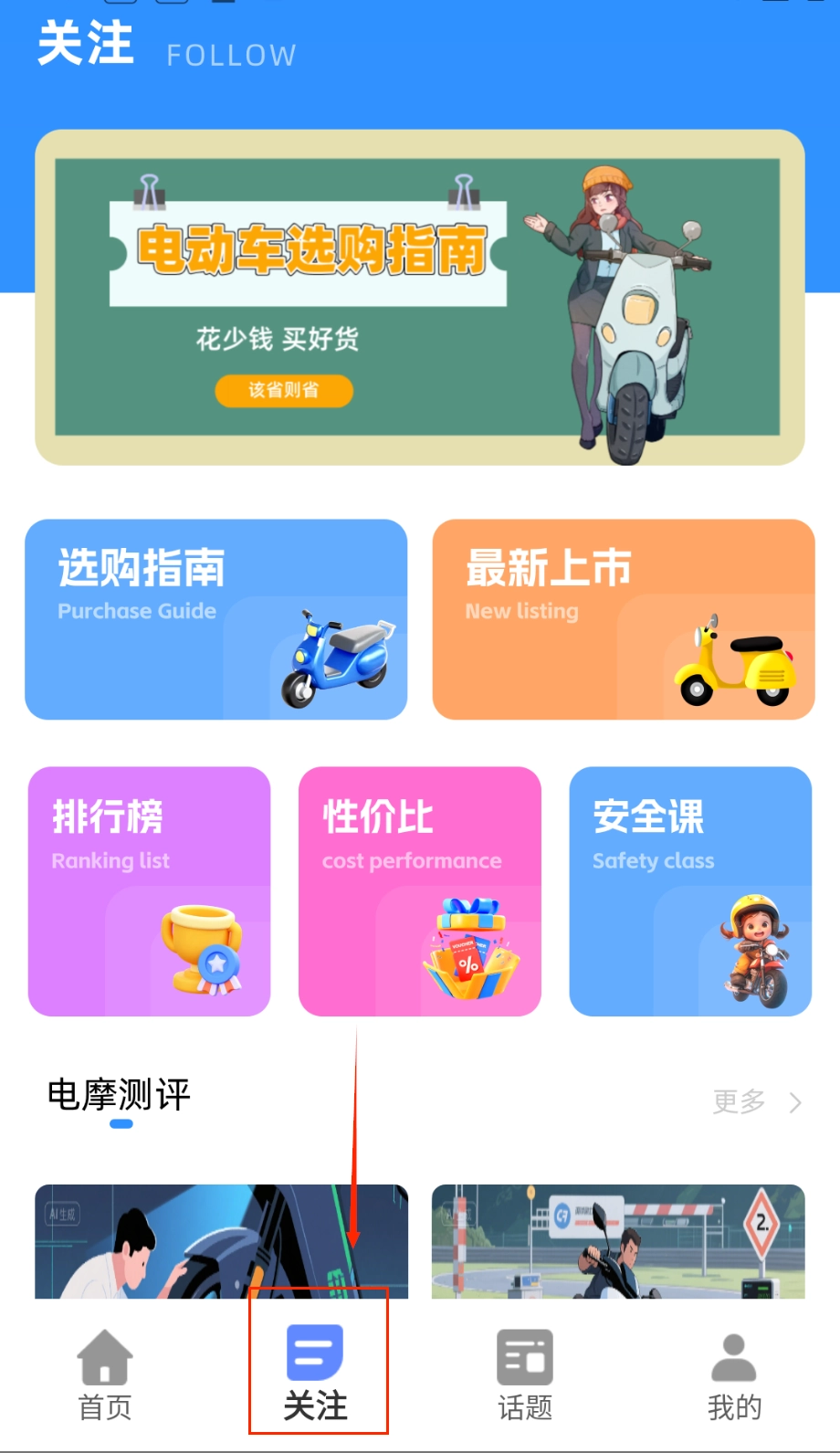Image resolution: width=840 pixels, height=1453 pixels.
Task: Open the 排行榜 Ranking list card
Action: [x=149, y=890]
